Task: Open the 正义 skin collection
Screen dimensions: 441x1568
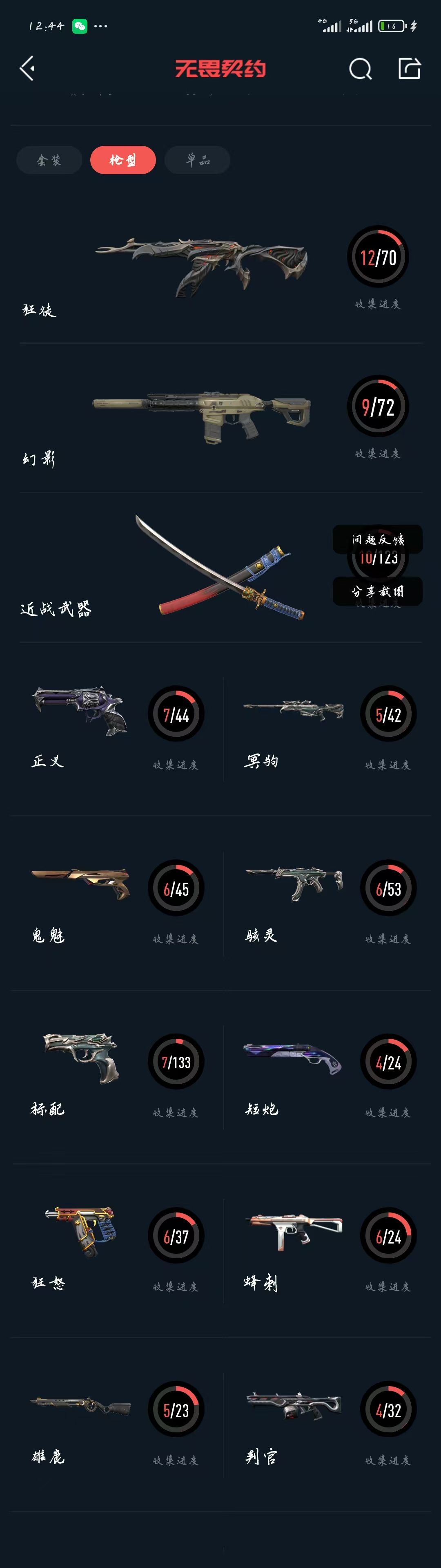Action: 116,727
